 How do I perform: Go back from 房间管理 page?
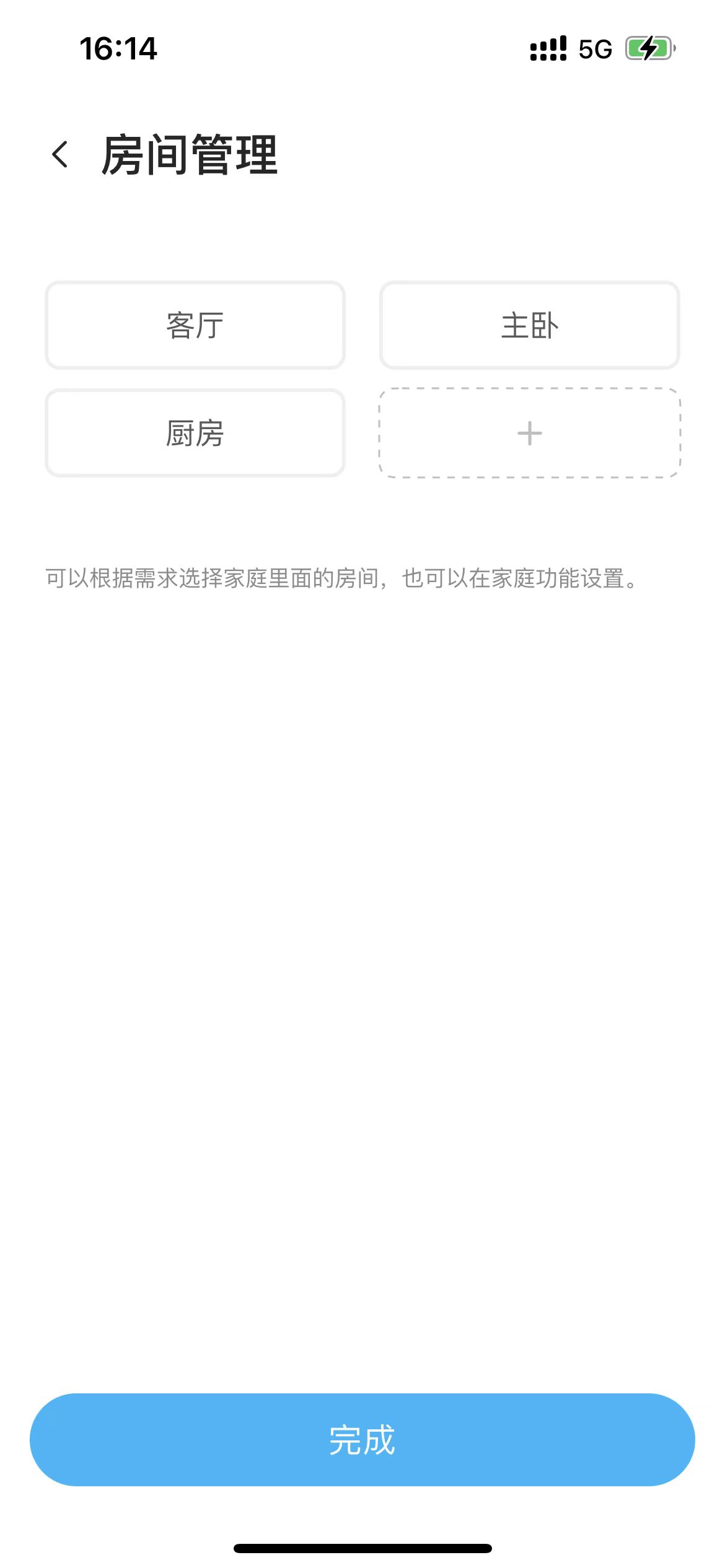click(x=60, y=155)
